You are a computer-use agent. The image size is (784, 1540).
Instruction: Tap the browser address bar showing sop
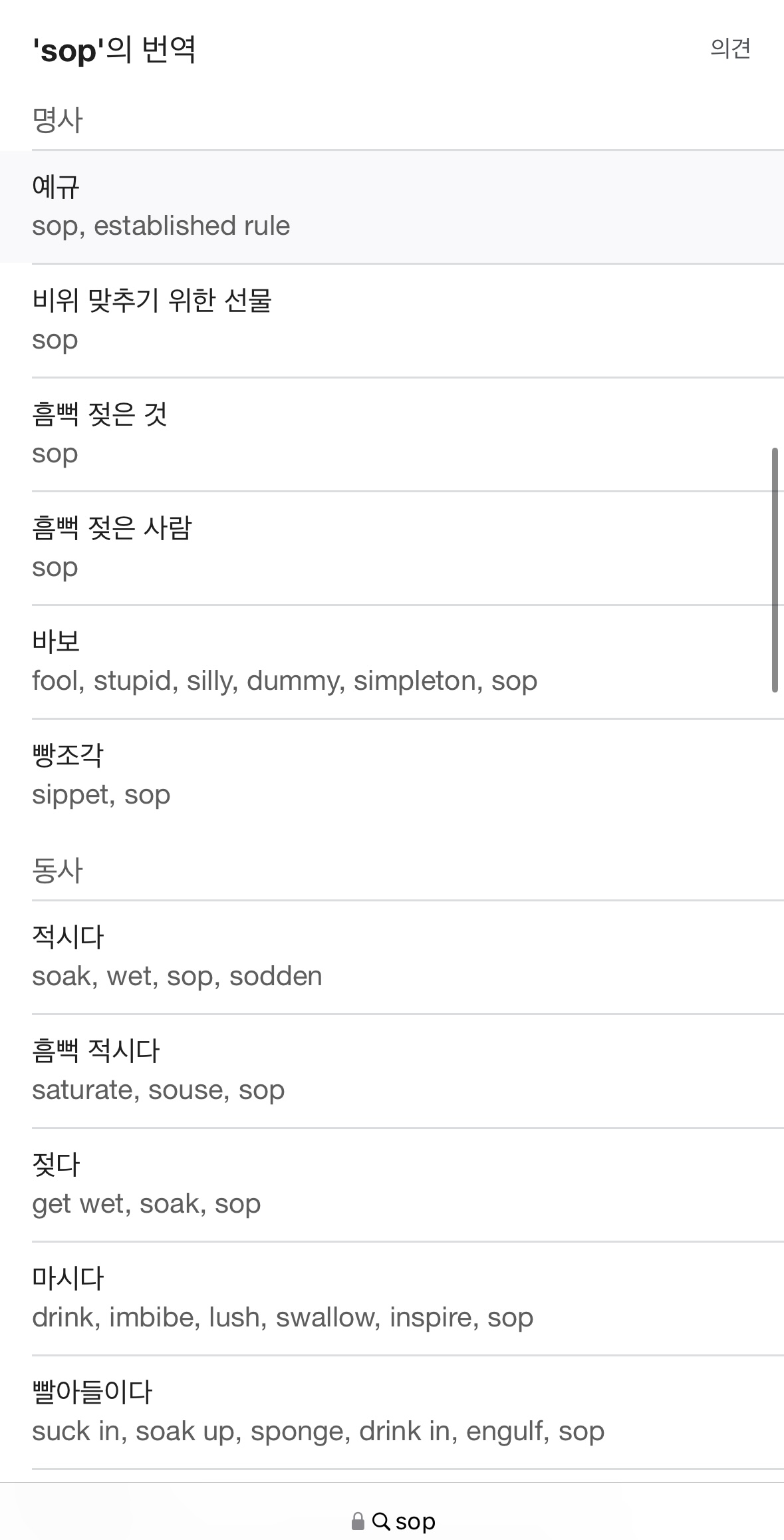click(393, 1521)
